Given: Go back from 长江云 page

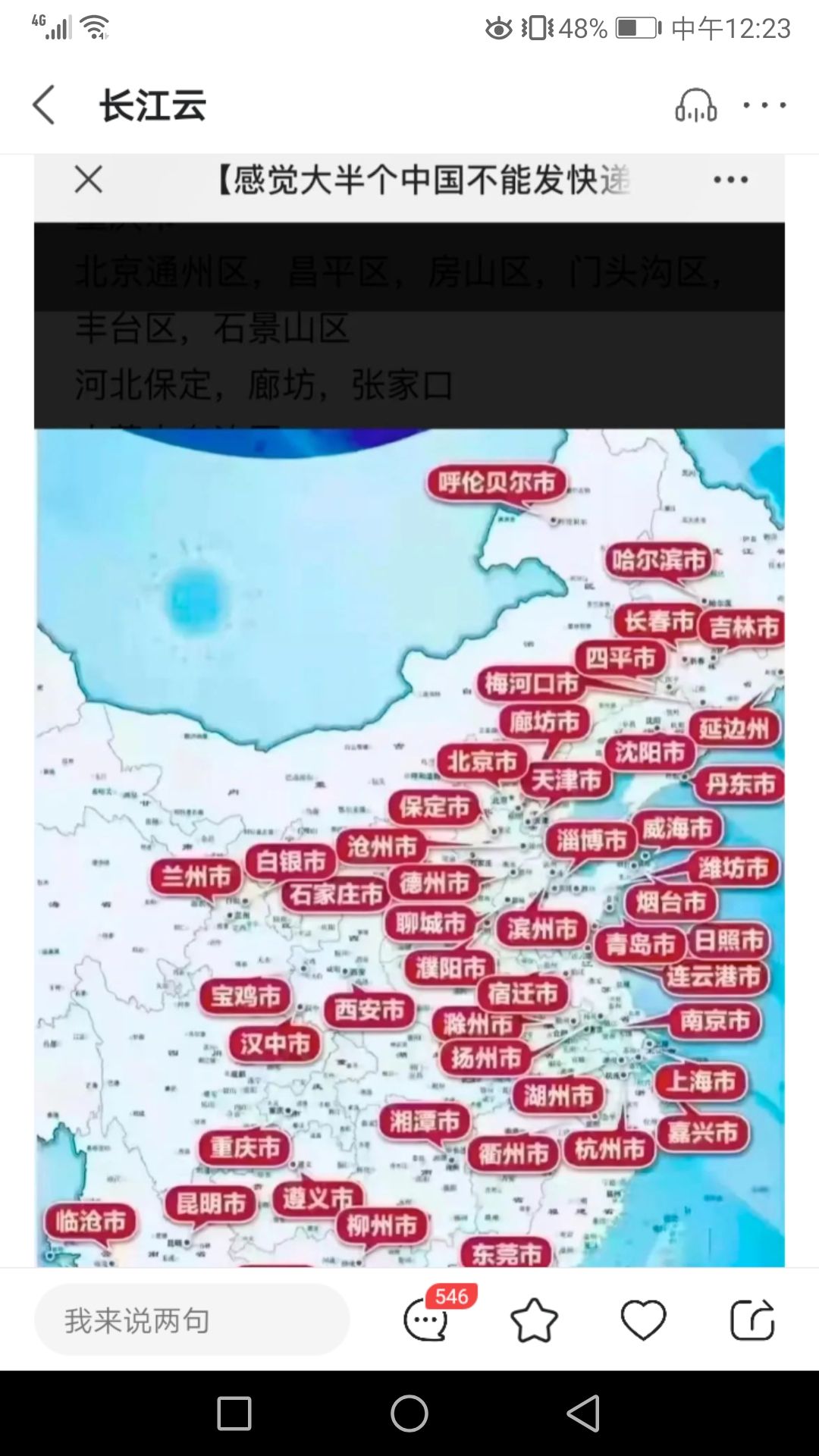Looking at the screenshot, I should pyautogui.click(x=44, y=105).
